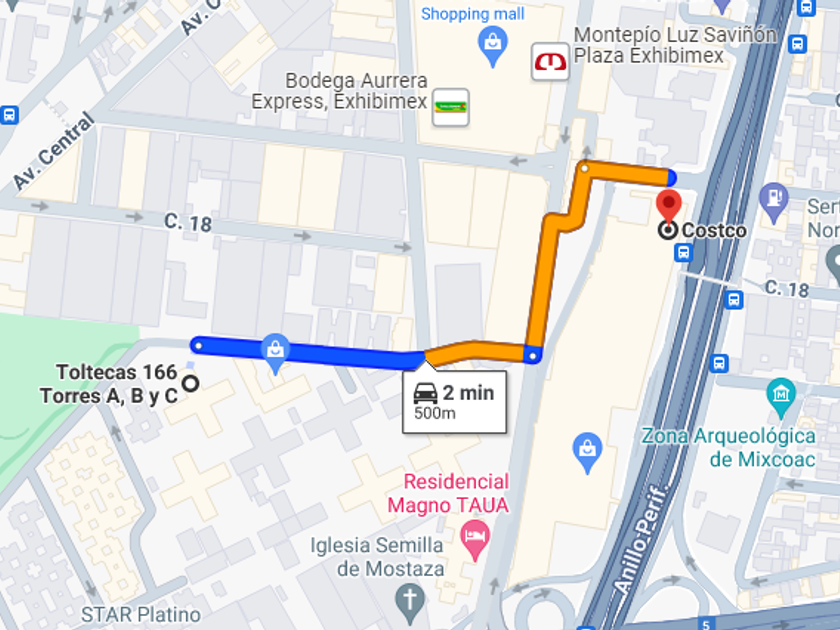
Task: Tap the red Costco destination pin
Action: pyautogui.click(x=669, y=206)
